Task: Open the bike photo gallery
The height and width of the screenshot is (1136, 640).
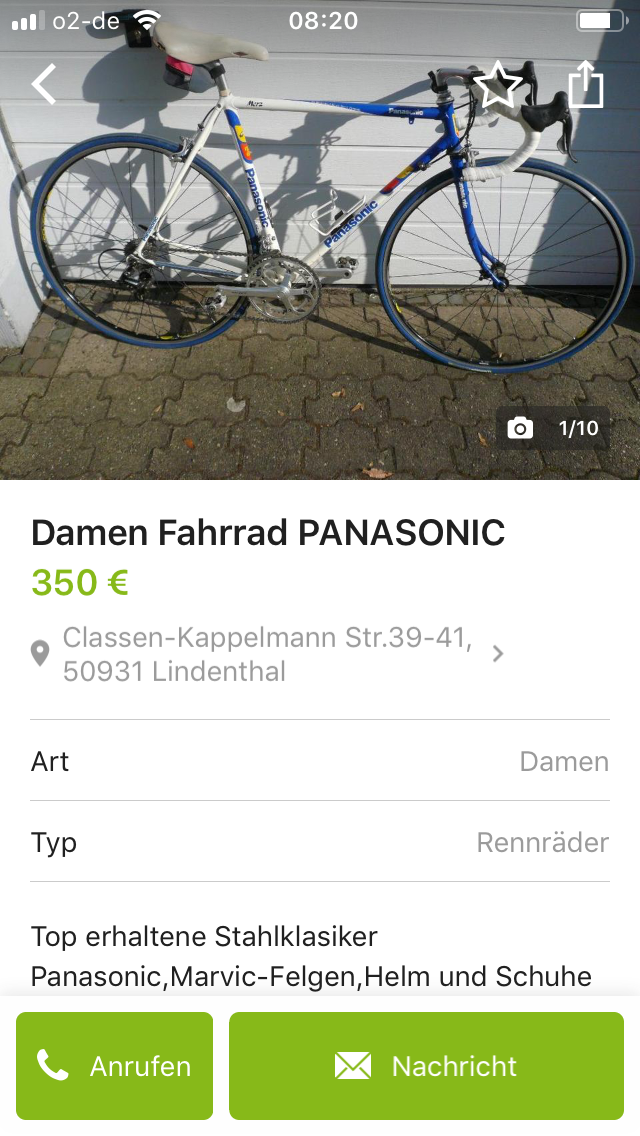Action: point(320,260)
